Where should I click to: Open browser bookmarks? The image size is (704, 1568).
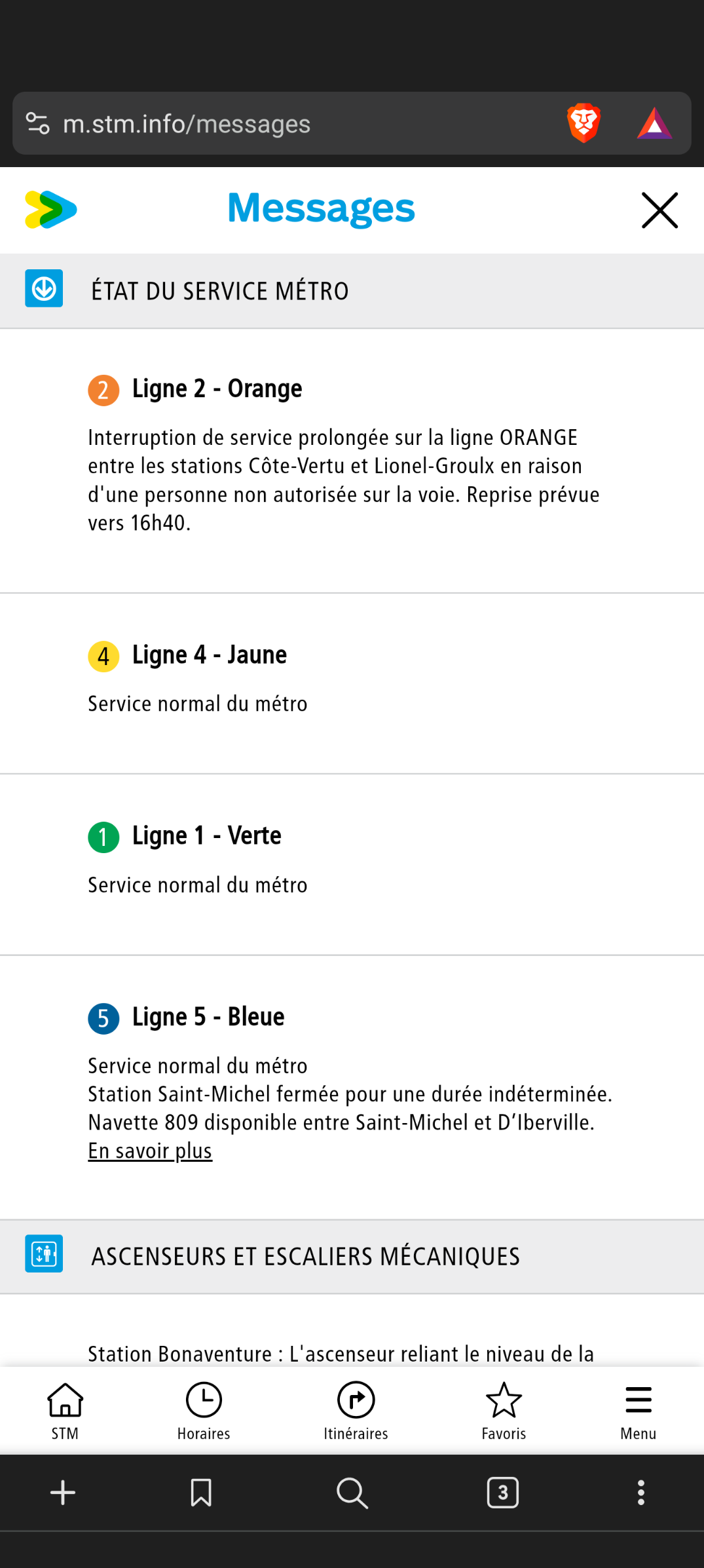(201, 1493)
